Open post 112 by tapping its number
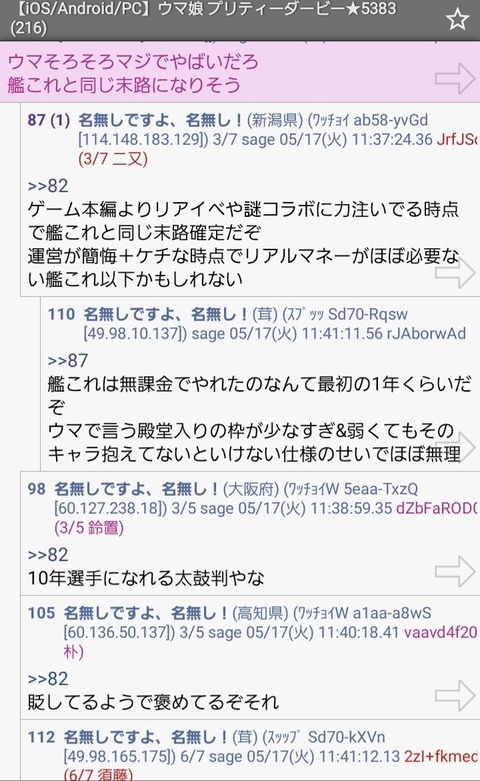Image resolution: width=480 pixels, height=781 pixels. (41, 737)
